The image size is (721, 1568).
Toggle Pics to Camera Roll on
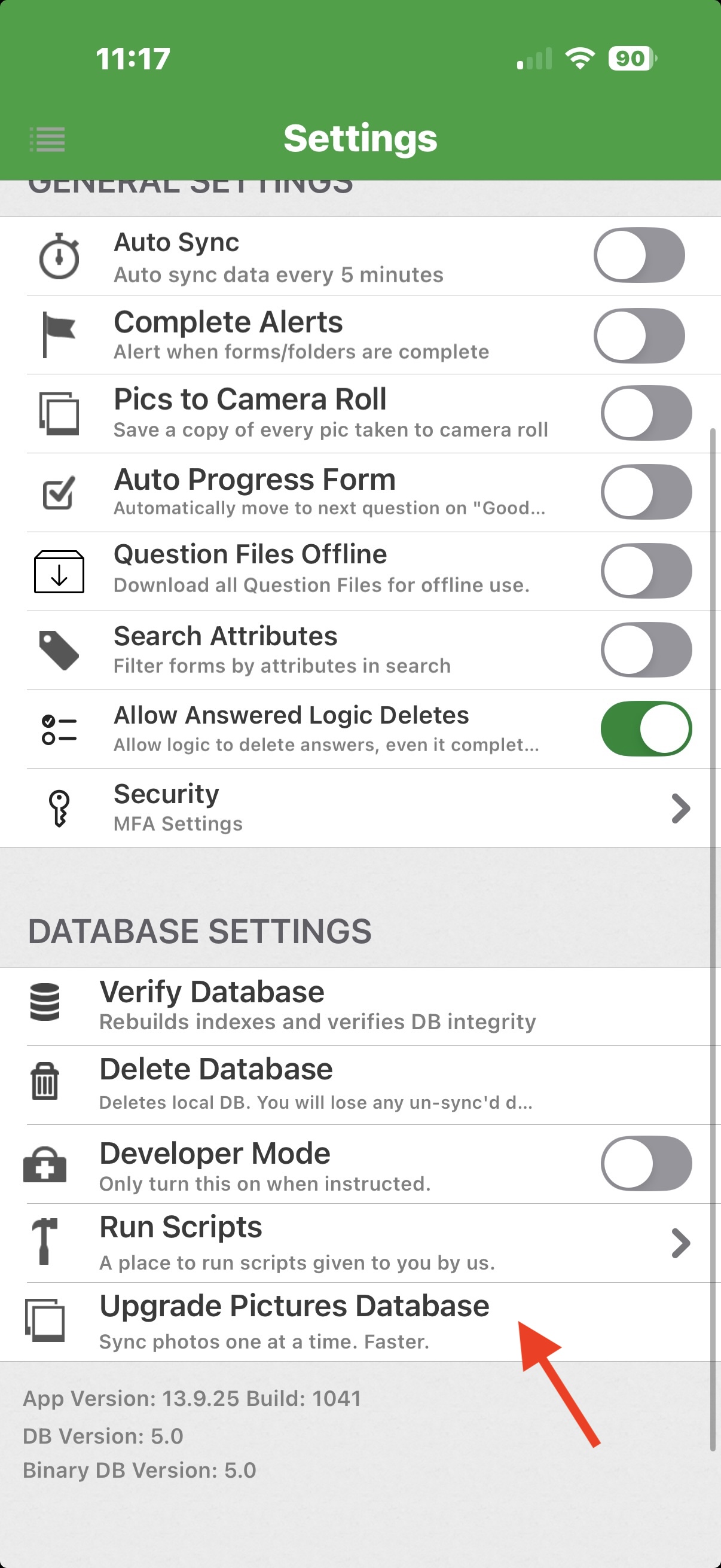click(x=646, y=413)
